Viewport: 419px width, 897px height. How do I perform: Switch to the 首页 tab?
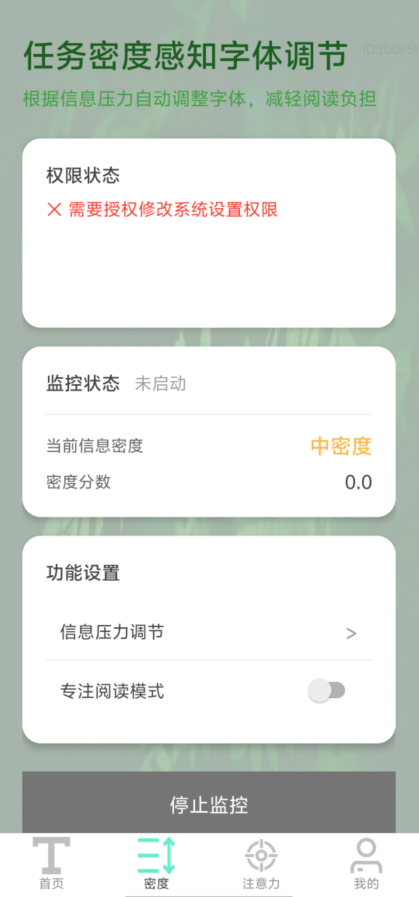click(x=52, y=864)
